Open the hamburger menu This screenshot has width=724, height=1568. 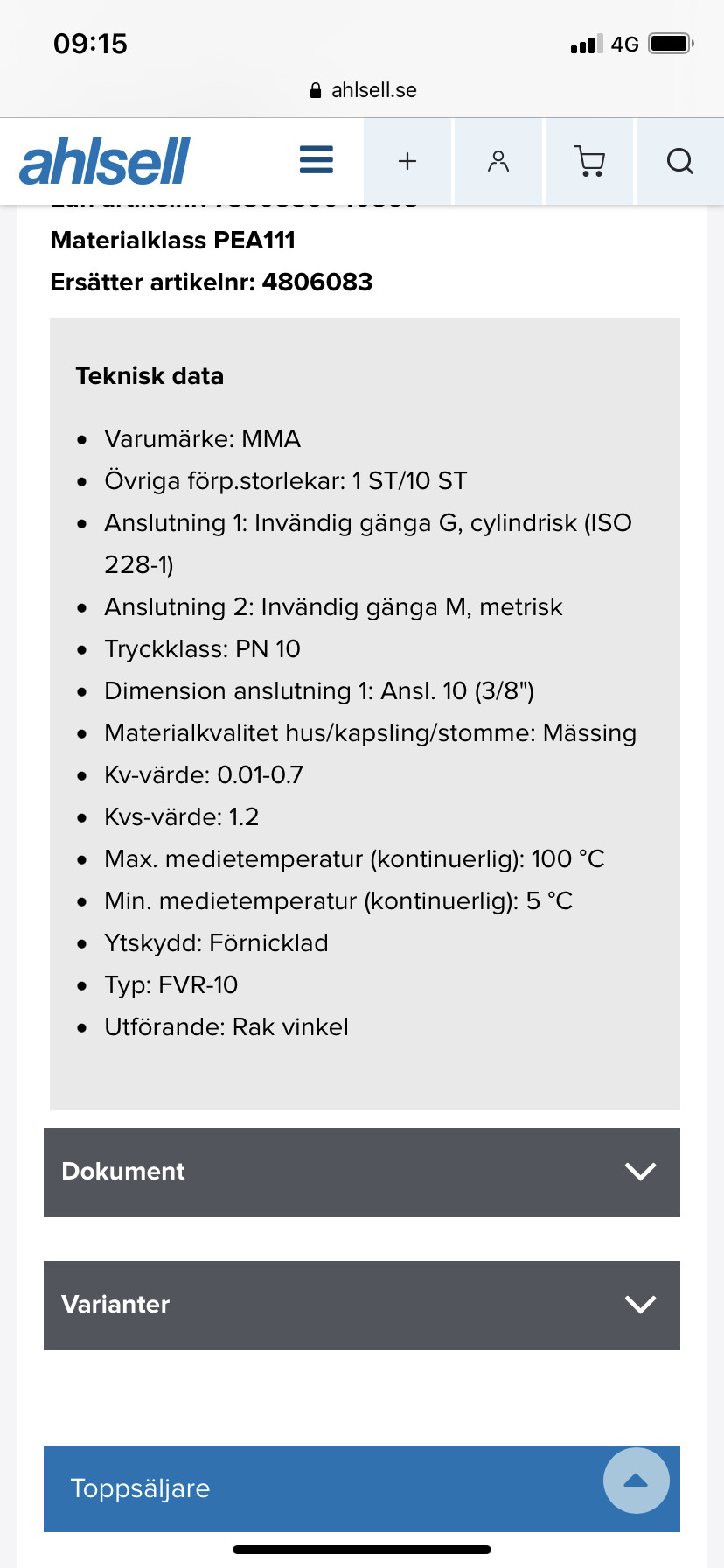317,160
